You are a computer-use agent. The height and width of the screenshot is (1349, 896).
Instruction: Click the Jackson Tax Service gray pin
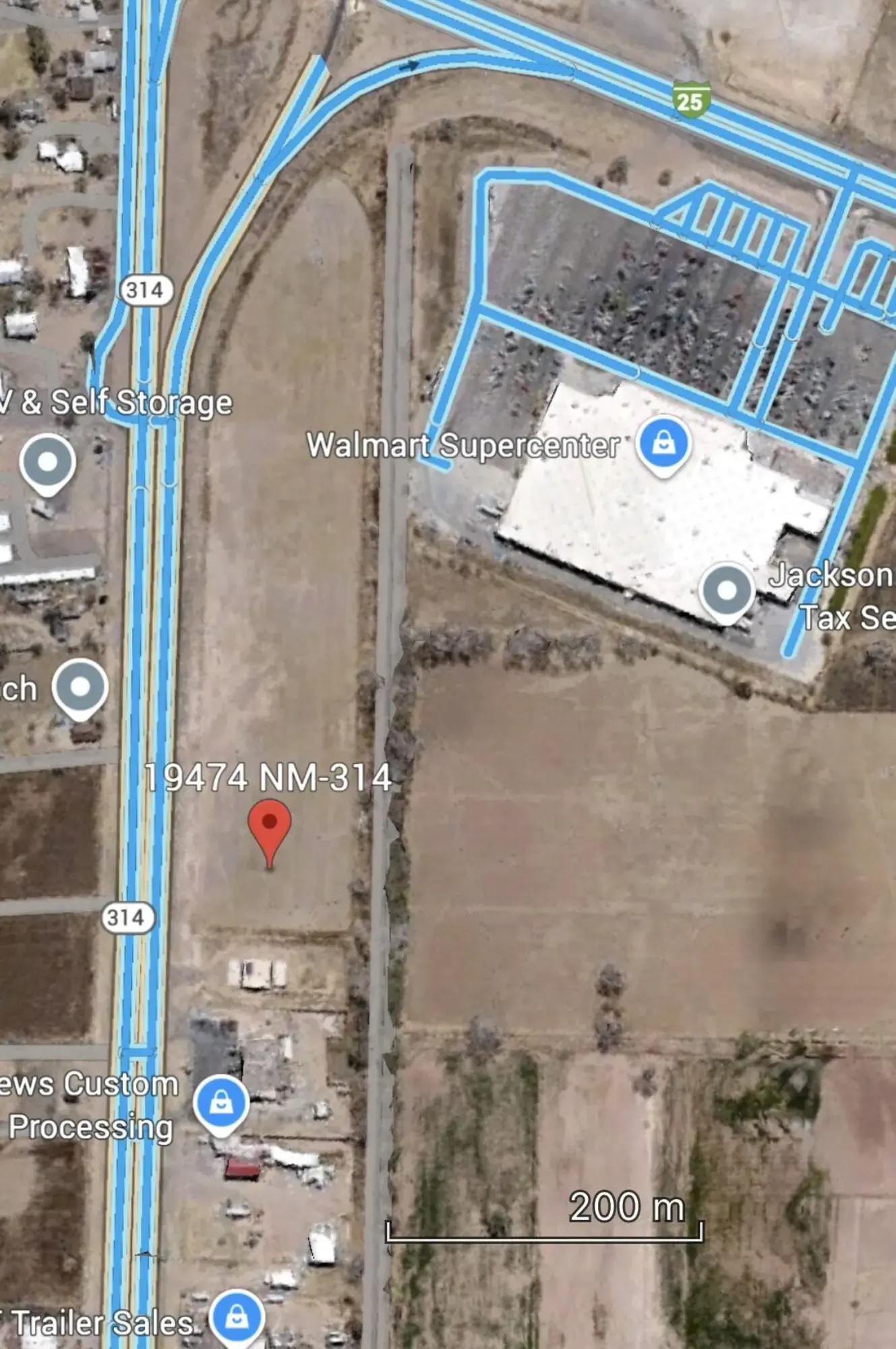(726, 591)
